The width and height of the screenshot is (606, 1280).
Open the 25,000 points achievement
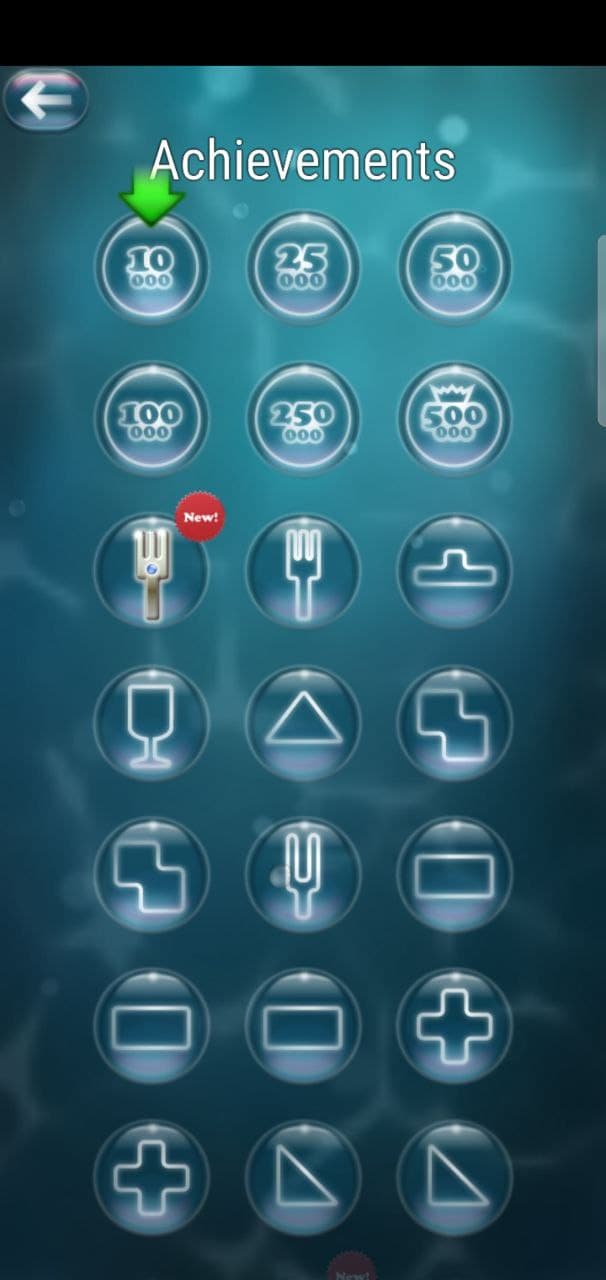pos(303,268)
